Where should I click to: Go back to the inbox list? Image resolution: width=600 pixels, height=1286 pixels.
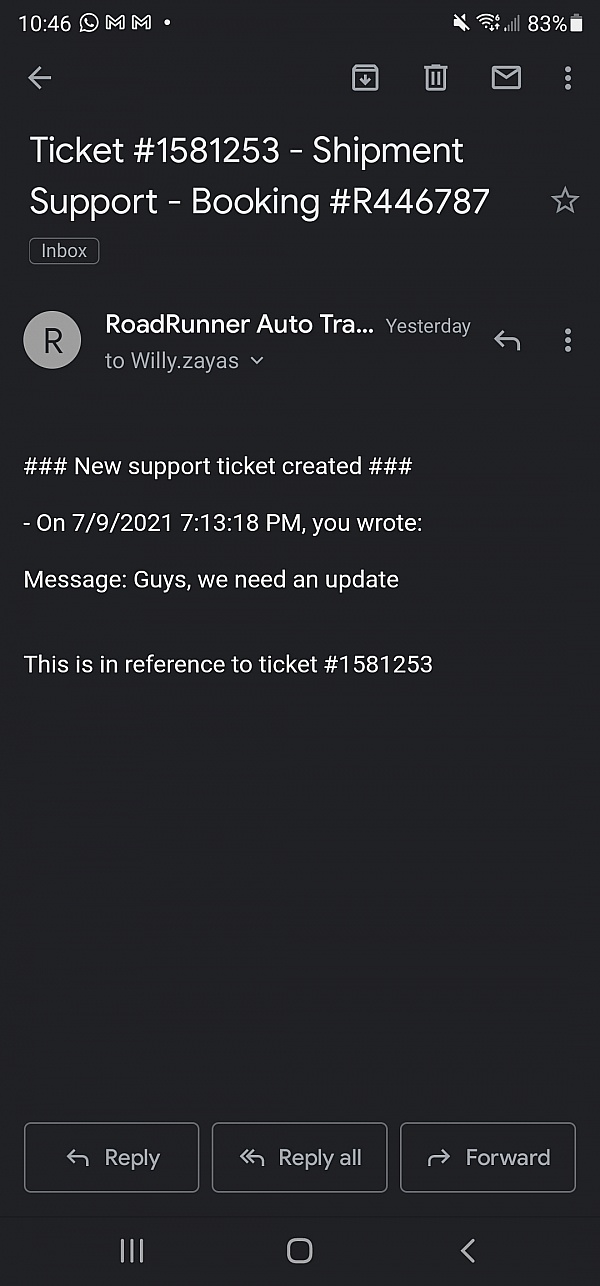pyautogui.click(x=39, y=78)
